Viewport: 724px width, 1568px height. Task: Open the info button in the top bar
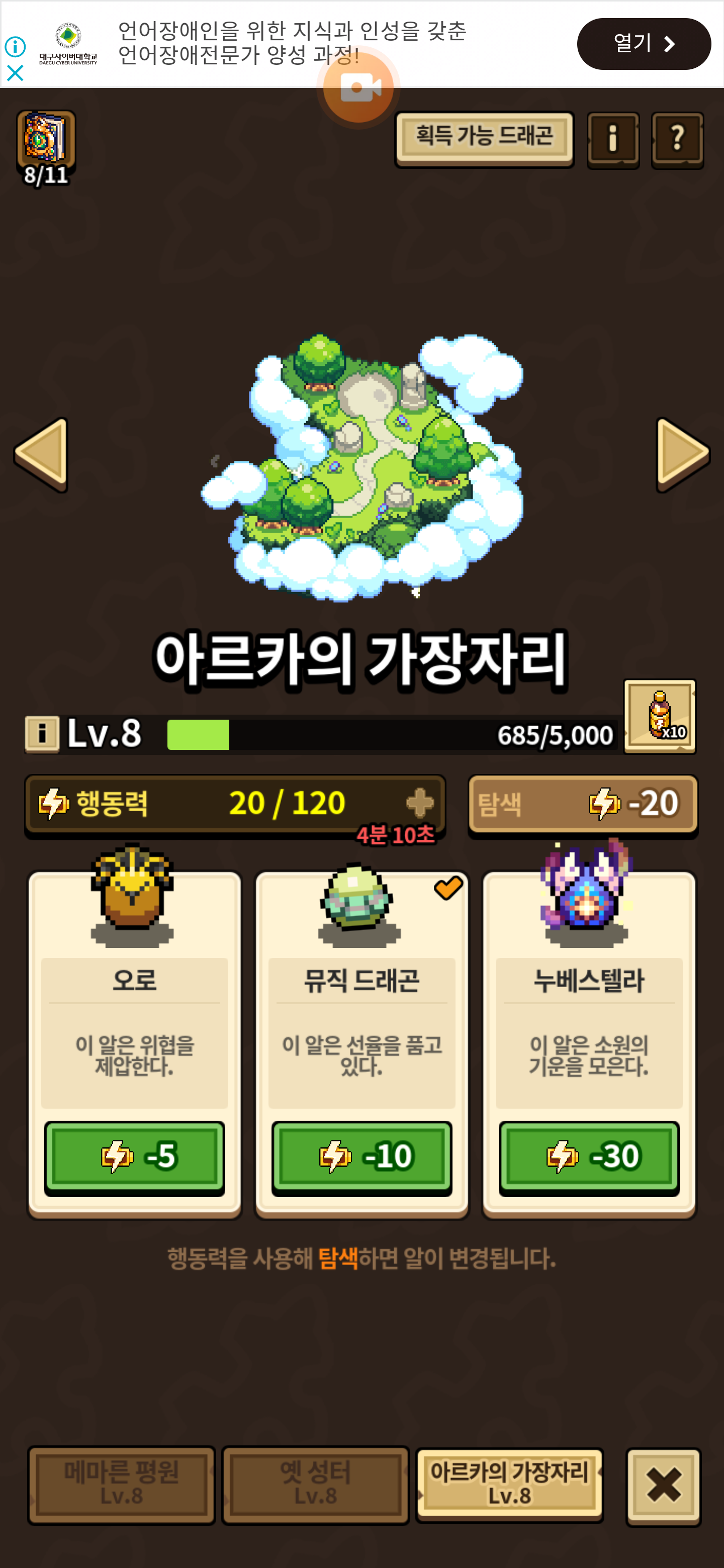tap(612, 139)
